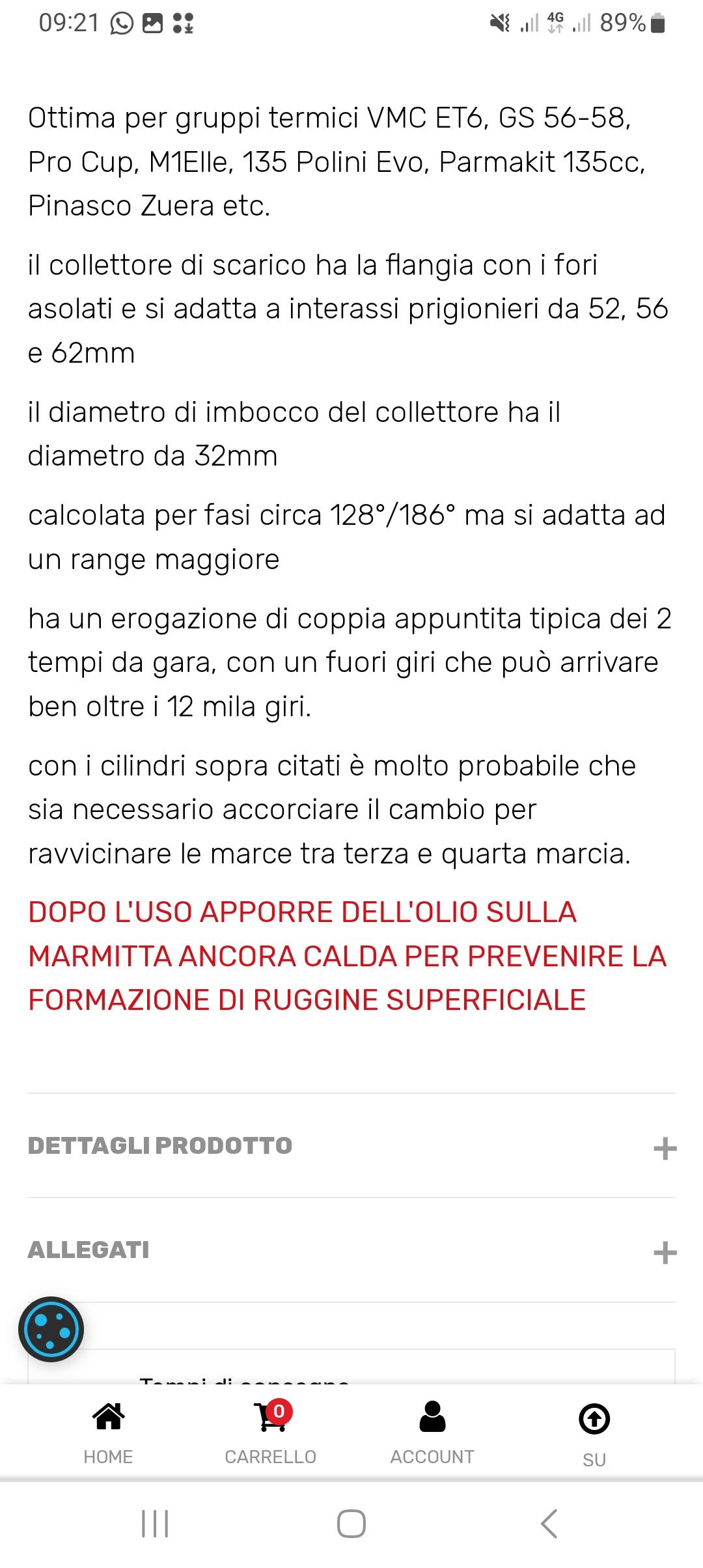
Task: Open the system recent apps view
Action: tap(155, 1524)
